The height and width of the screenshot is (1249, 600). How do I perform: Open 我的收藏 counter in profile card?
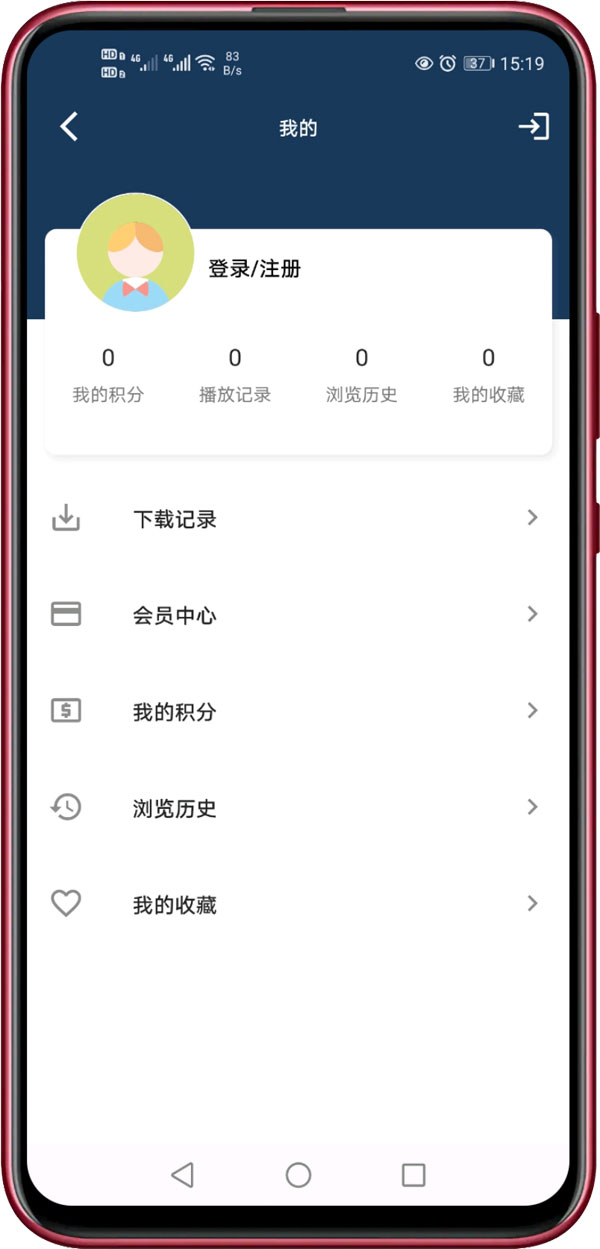488,375
